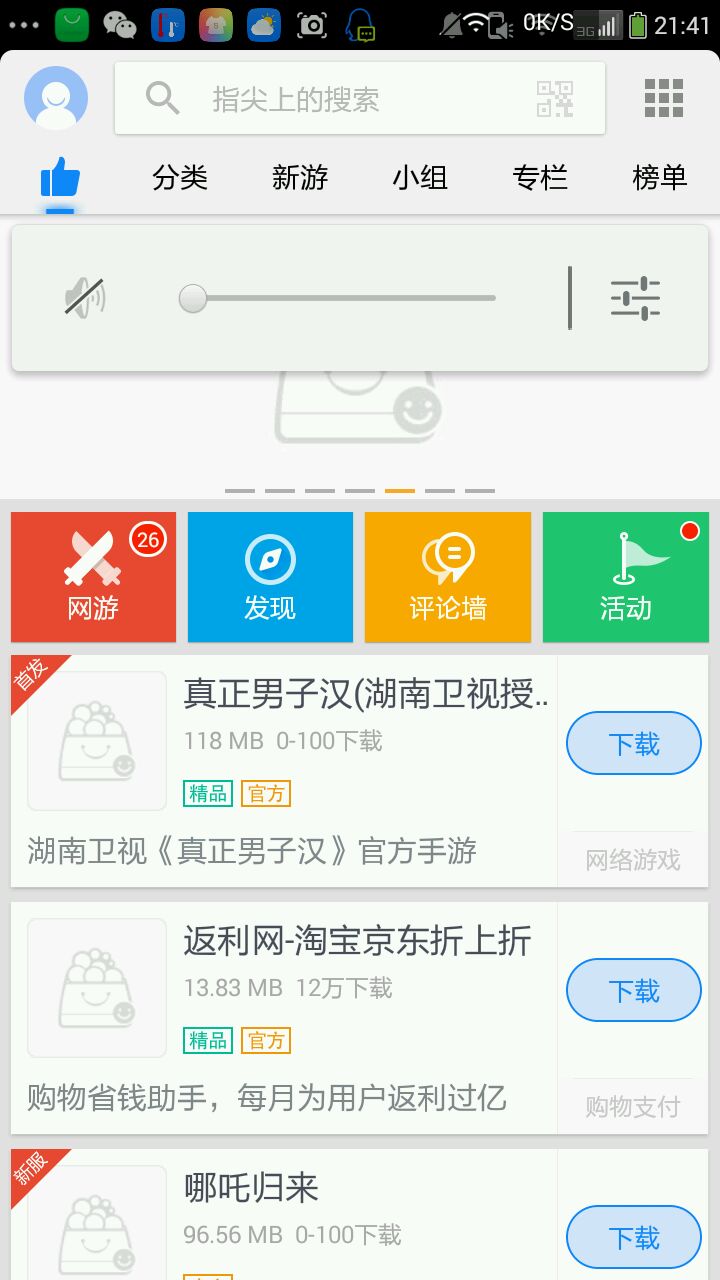This screenshot has width=720, height=1280.
Task: Switch to the 新游 tab
Action: pos(300,178)
